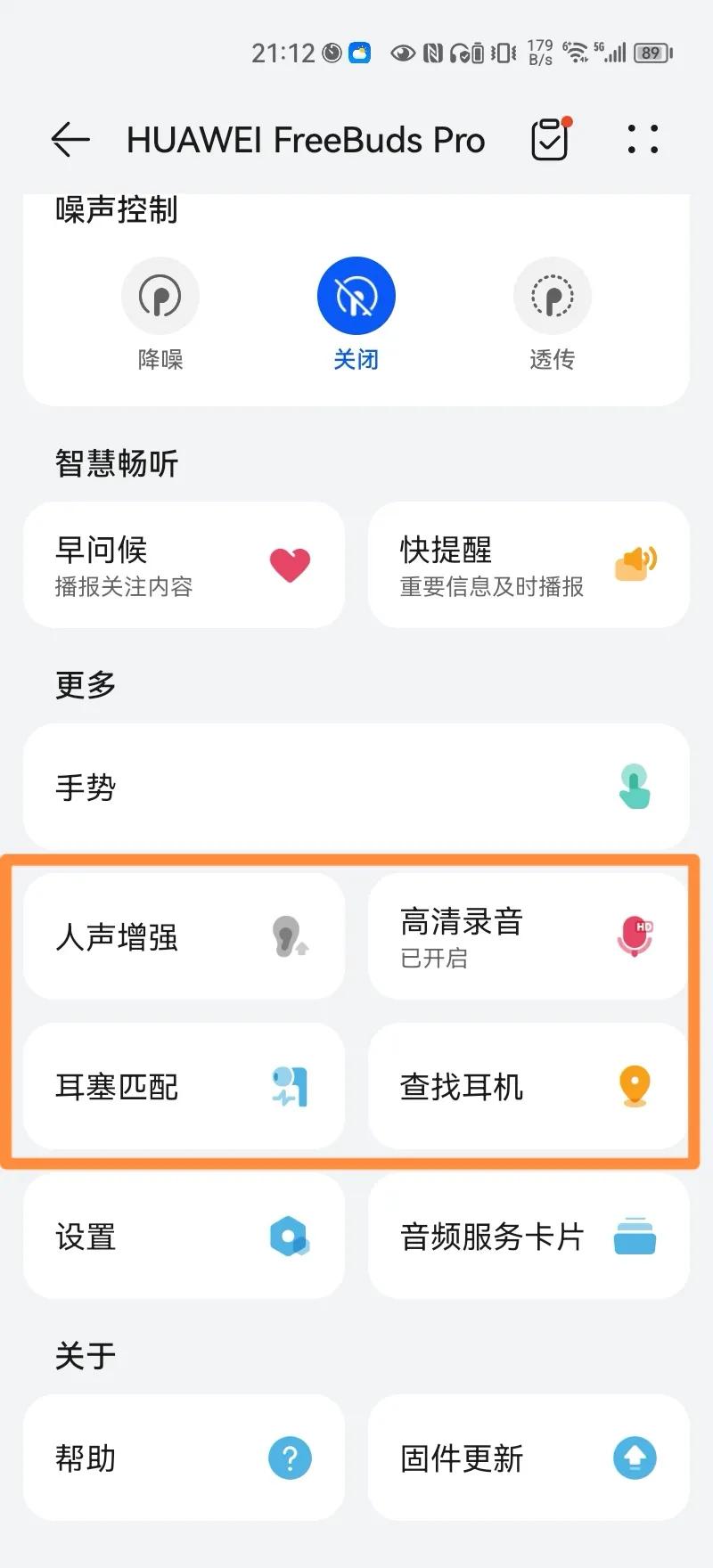Tap the ear icon for 人声增强

[x=291, y=935]
